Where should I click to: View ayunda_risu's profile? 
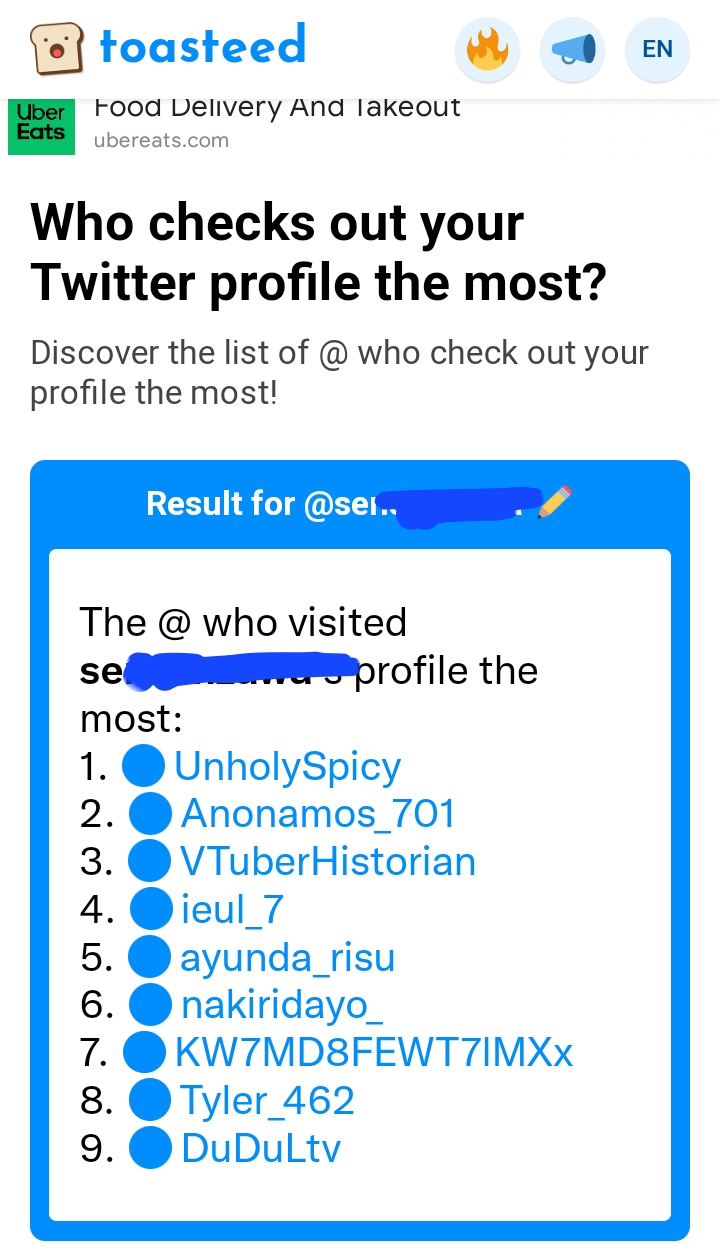287,958
